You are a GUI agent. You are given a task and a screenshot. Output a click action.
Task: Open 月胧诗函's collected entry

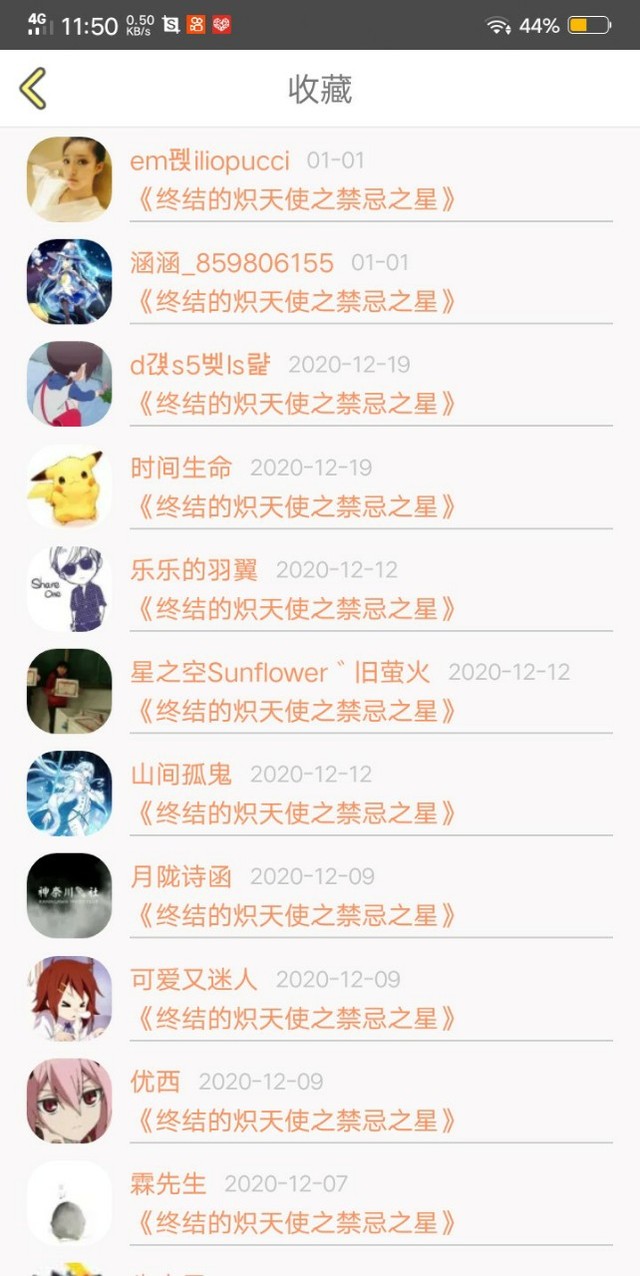pos(320,896)
